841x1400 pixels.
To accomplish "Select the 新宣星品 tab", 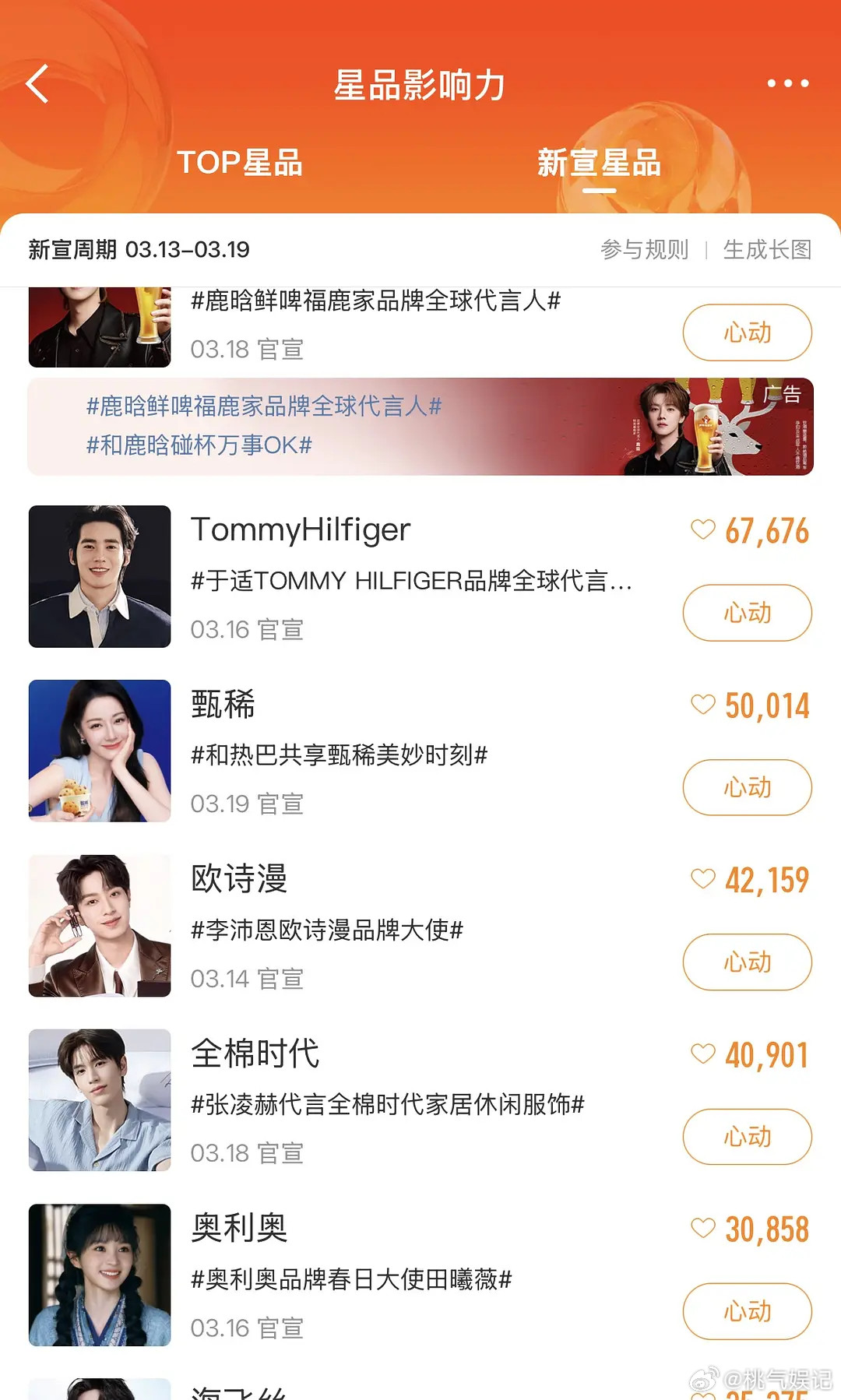I will click(600, 162).
